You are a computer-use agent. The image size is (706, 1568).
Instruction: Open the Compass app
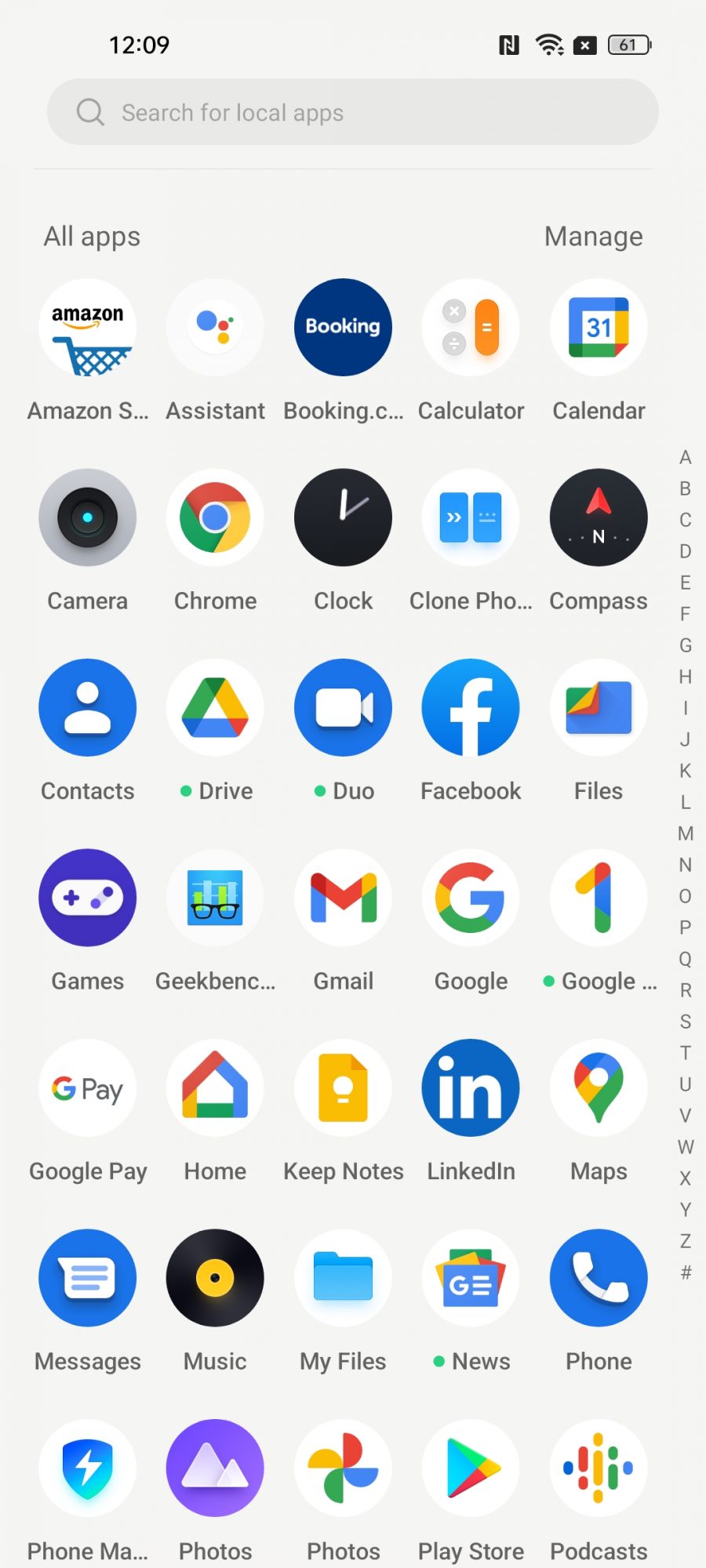pos(599,517)
